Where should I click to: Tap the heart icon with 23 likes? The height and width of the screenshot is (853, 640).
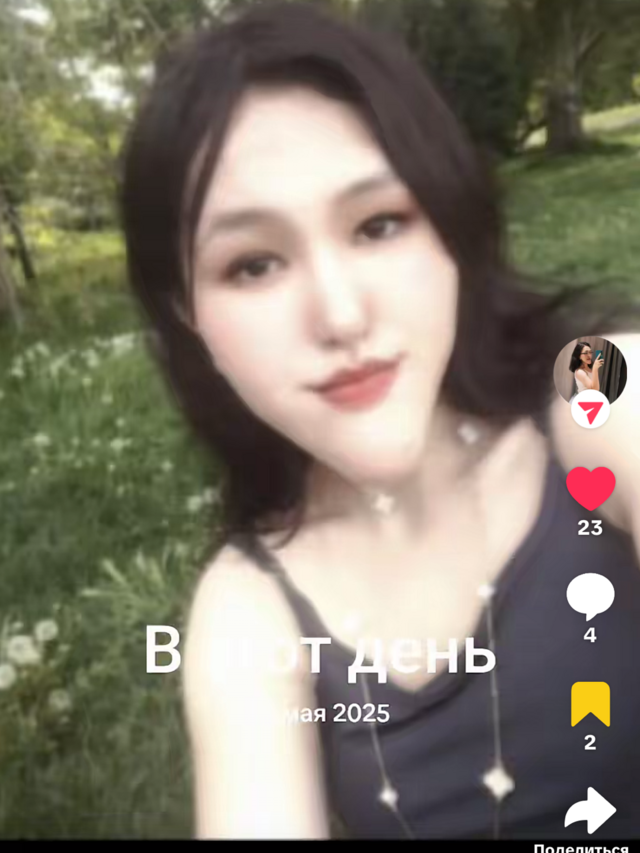tap(590, 488)
